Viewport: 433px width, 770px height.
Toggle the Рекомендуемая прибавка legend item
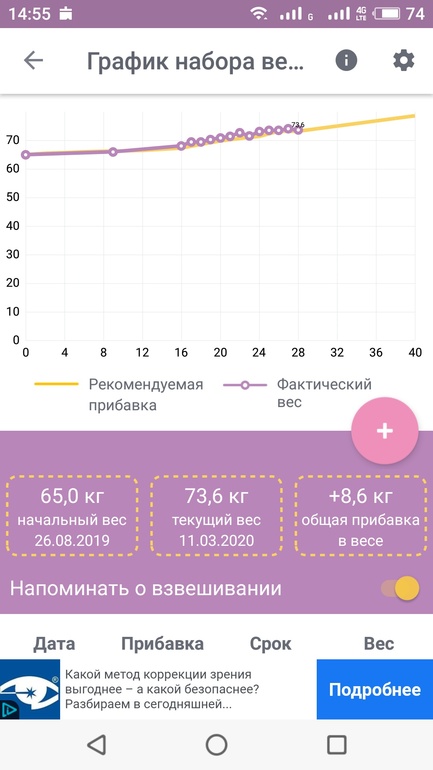click(118, 394)
